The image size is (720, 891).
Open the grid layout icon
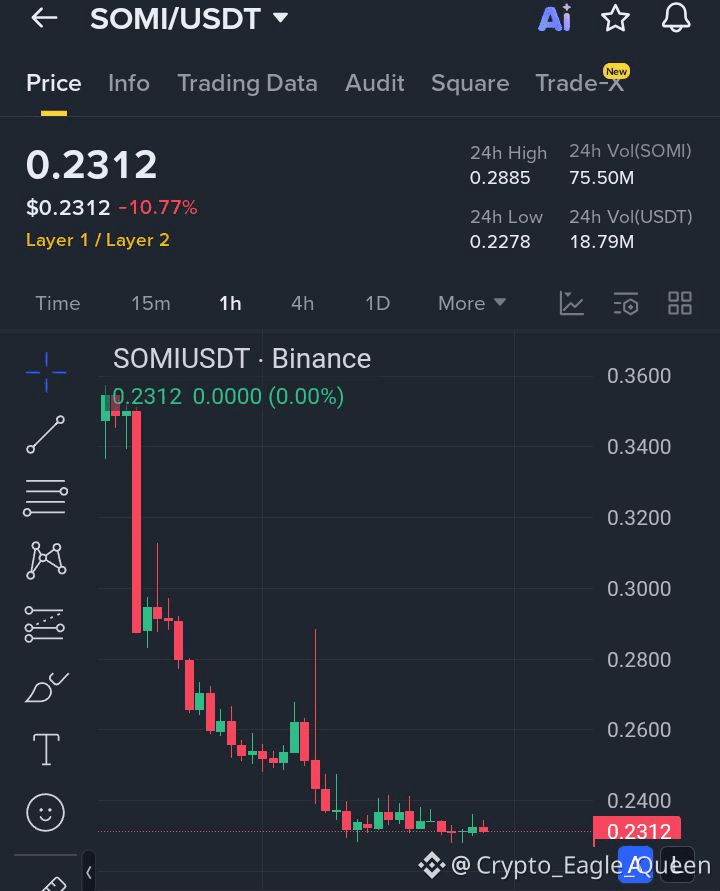tap(680, 303)
